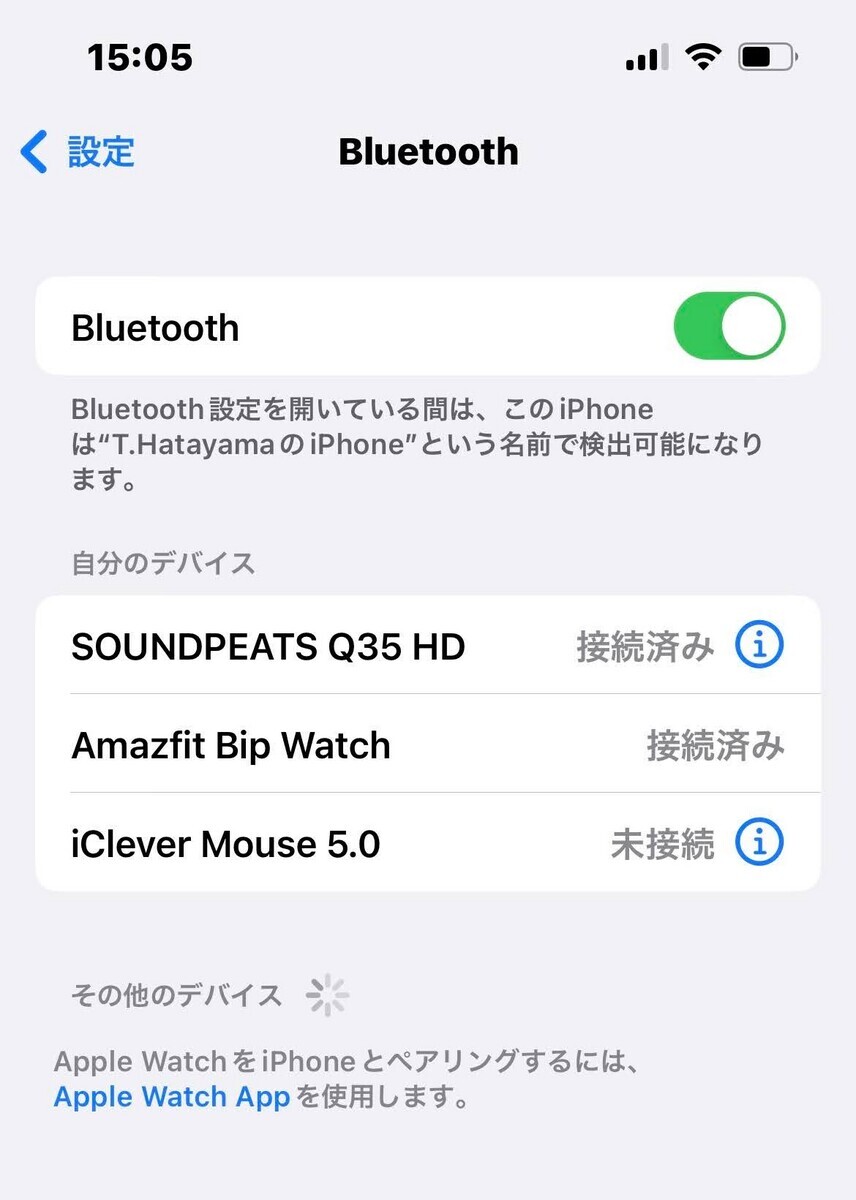The height and width of the screenshot is (1200, 856).
Task: Open the Apple Watch App link
Action: [x=172, y=1097]
